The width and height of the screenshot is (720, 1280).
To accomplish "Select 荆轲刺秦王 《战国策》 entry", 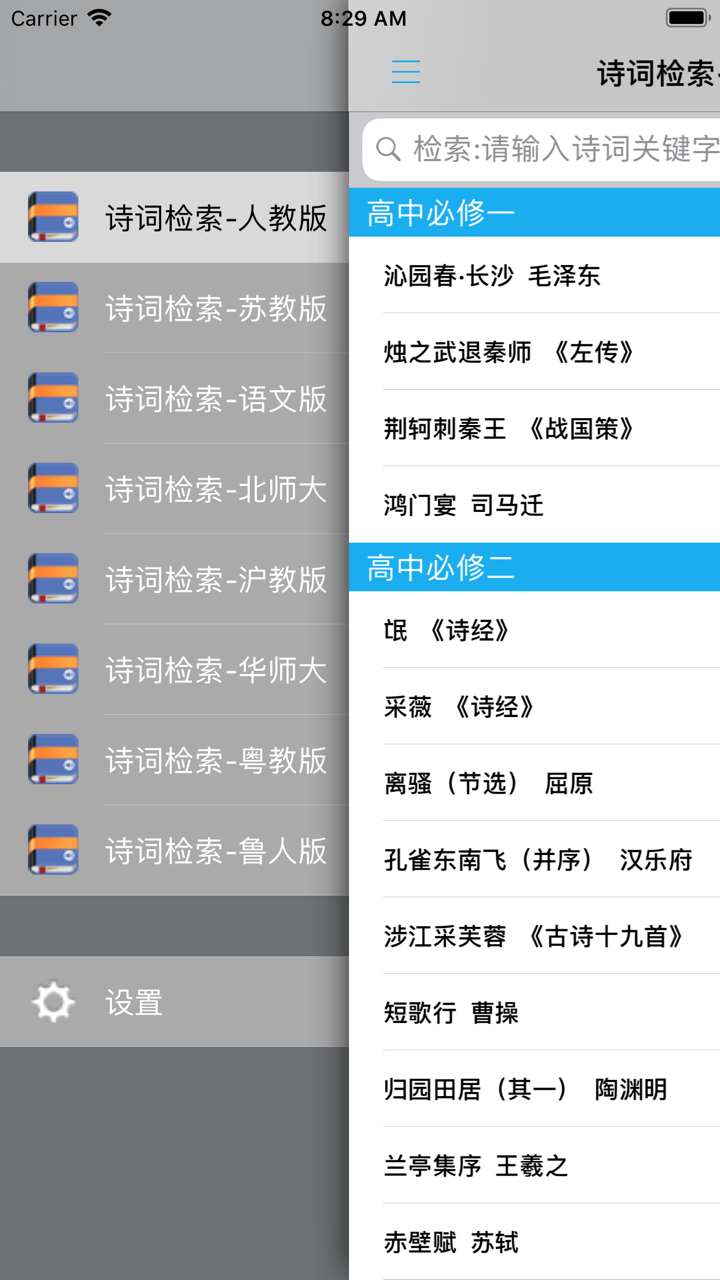I will [533, 429].
